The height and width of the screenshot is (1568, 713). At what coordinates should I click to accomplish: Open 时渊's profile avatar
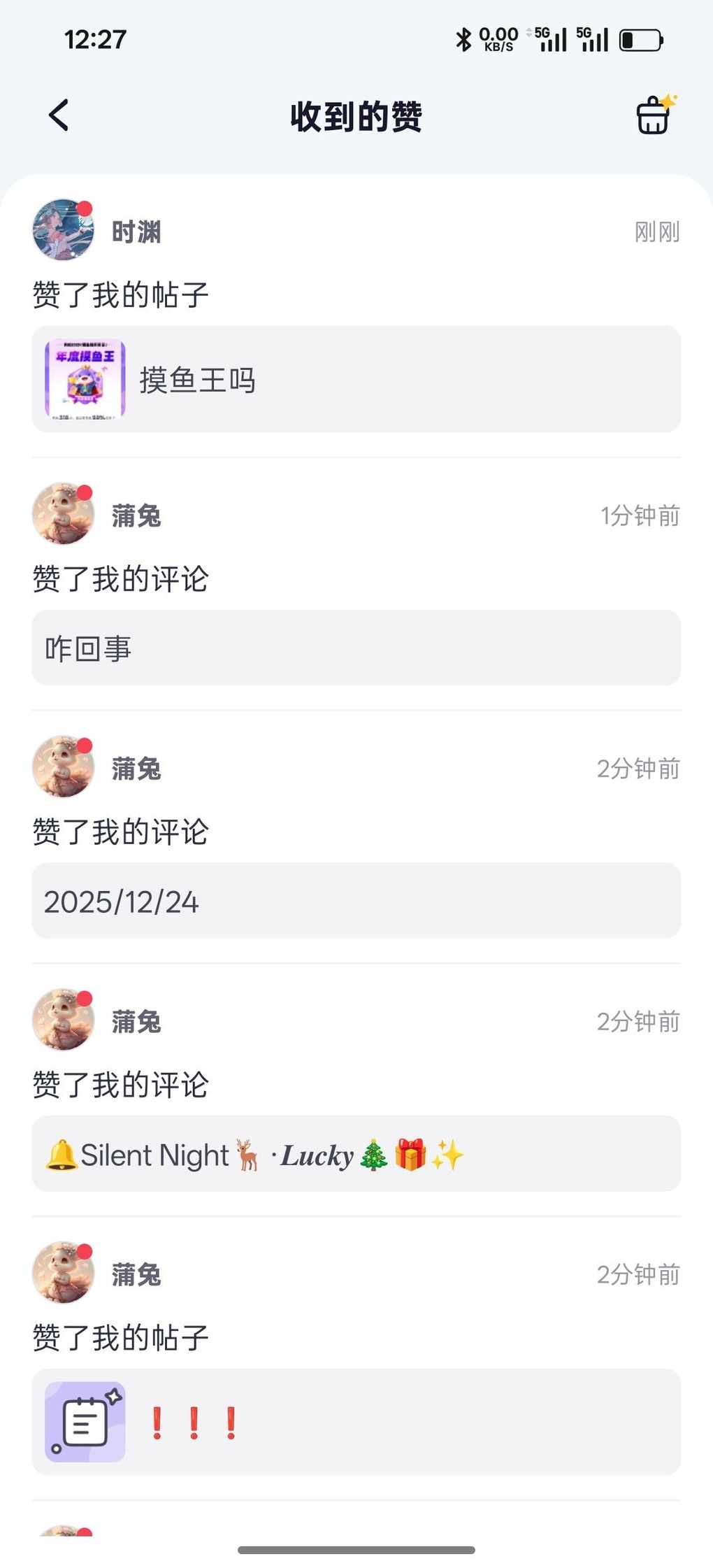pyautogui.click(x=63, y=230)
